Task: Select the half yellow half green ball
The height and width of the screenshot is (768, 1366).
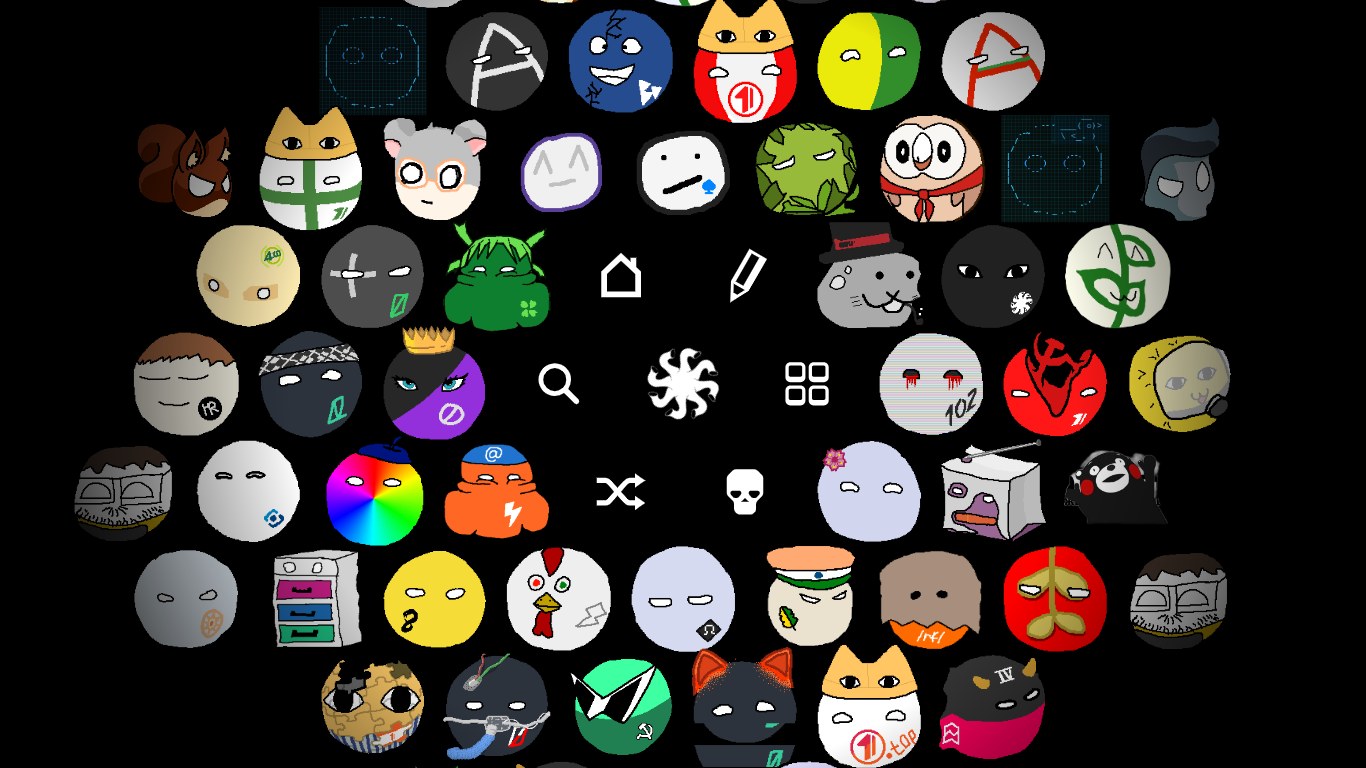Action: [868, 62]
